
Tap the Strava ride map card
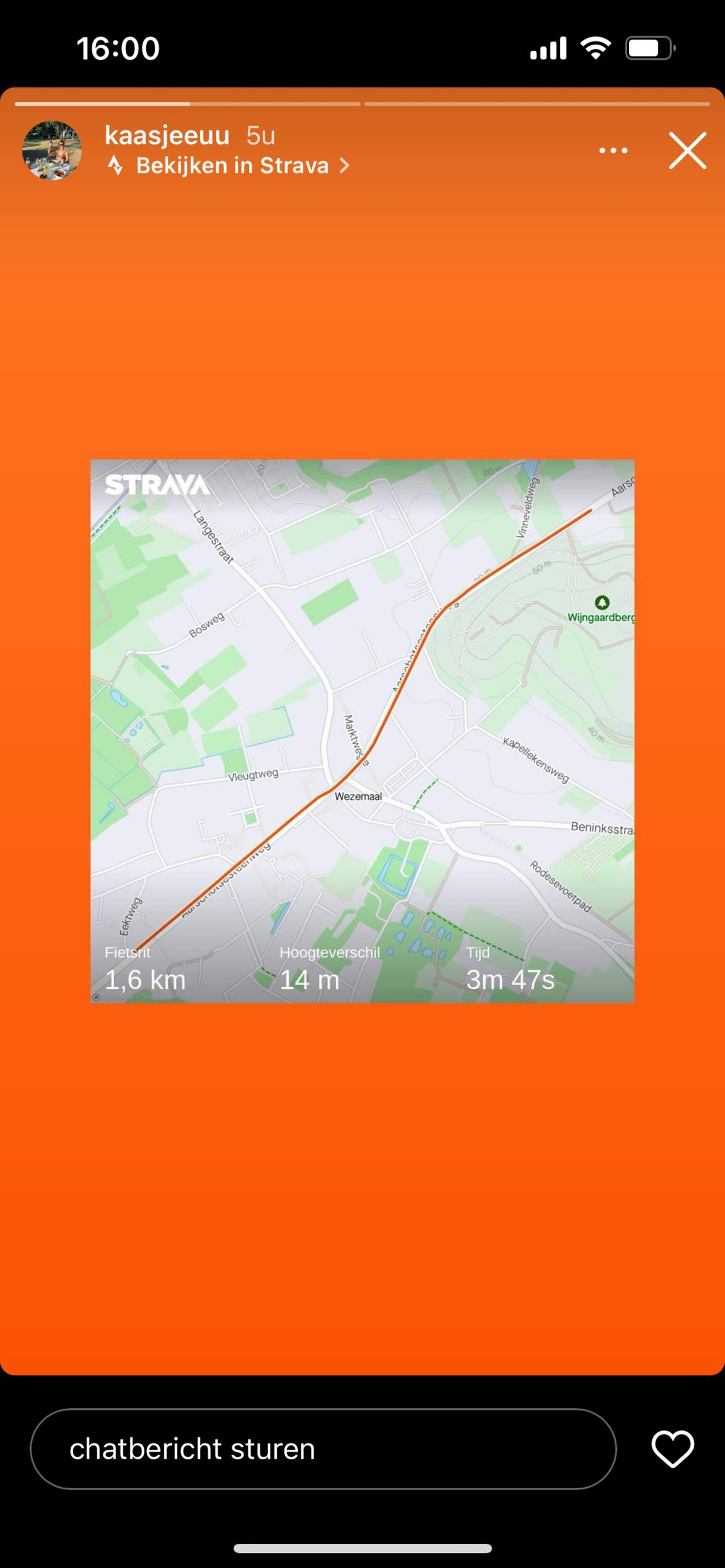[362, 731]
